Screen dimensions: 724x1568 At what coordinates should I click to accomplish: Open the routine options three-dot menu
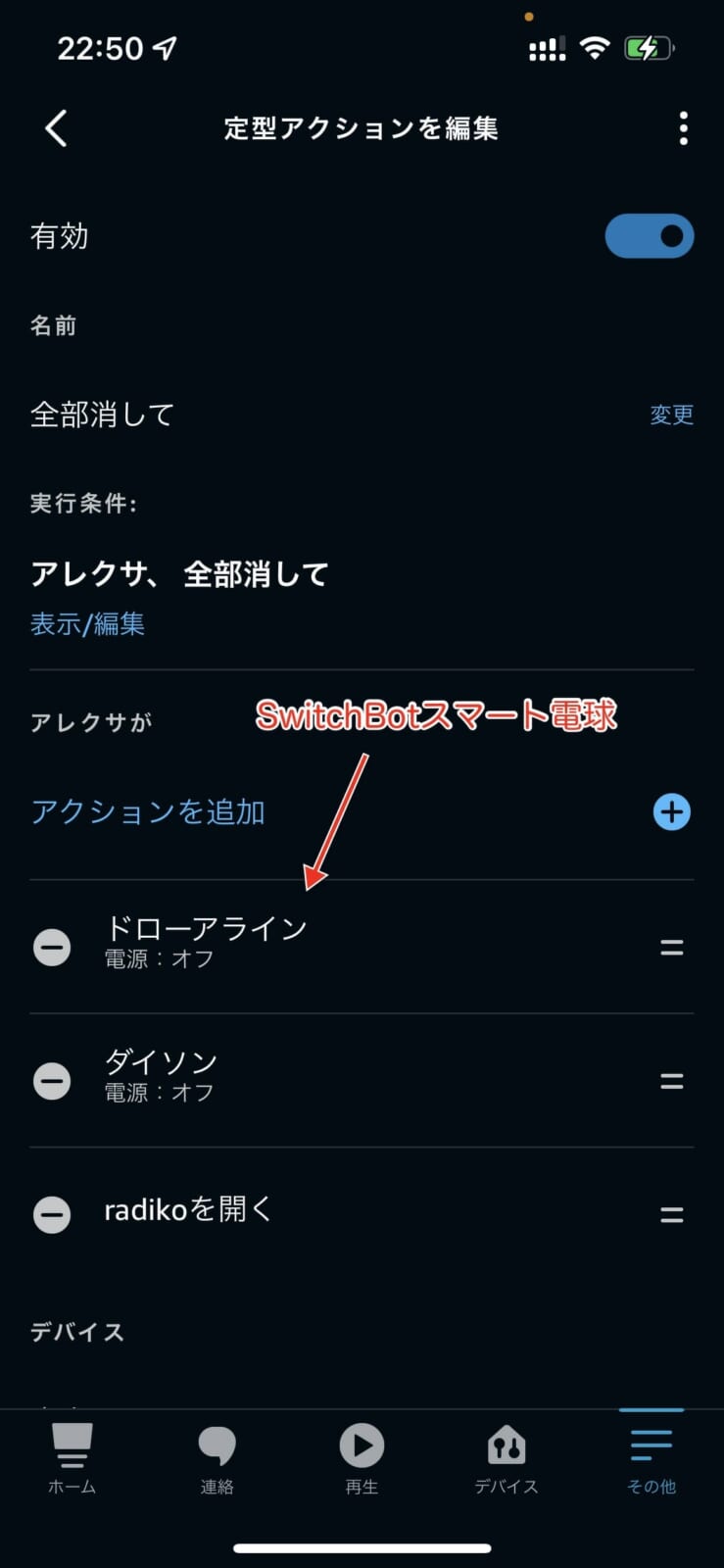click(x=683, y=128)
